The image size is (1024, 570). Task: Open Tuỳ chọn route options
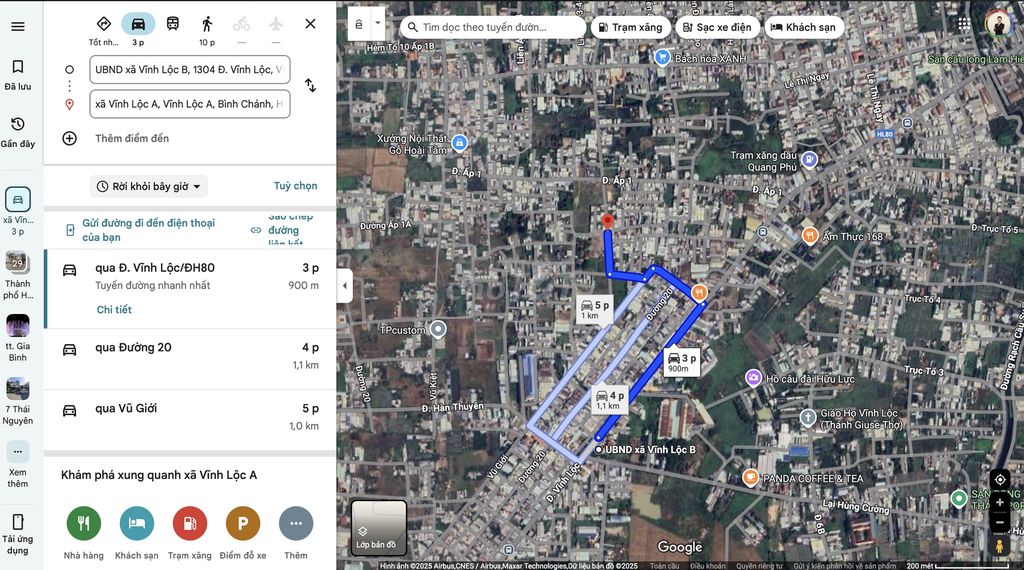click(x=295, y=186)
